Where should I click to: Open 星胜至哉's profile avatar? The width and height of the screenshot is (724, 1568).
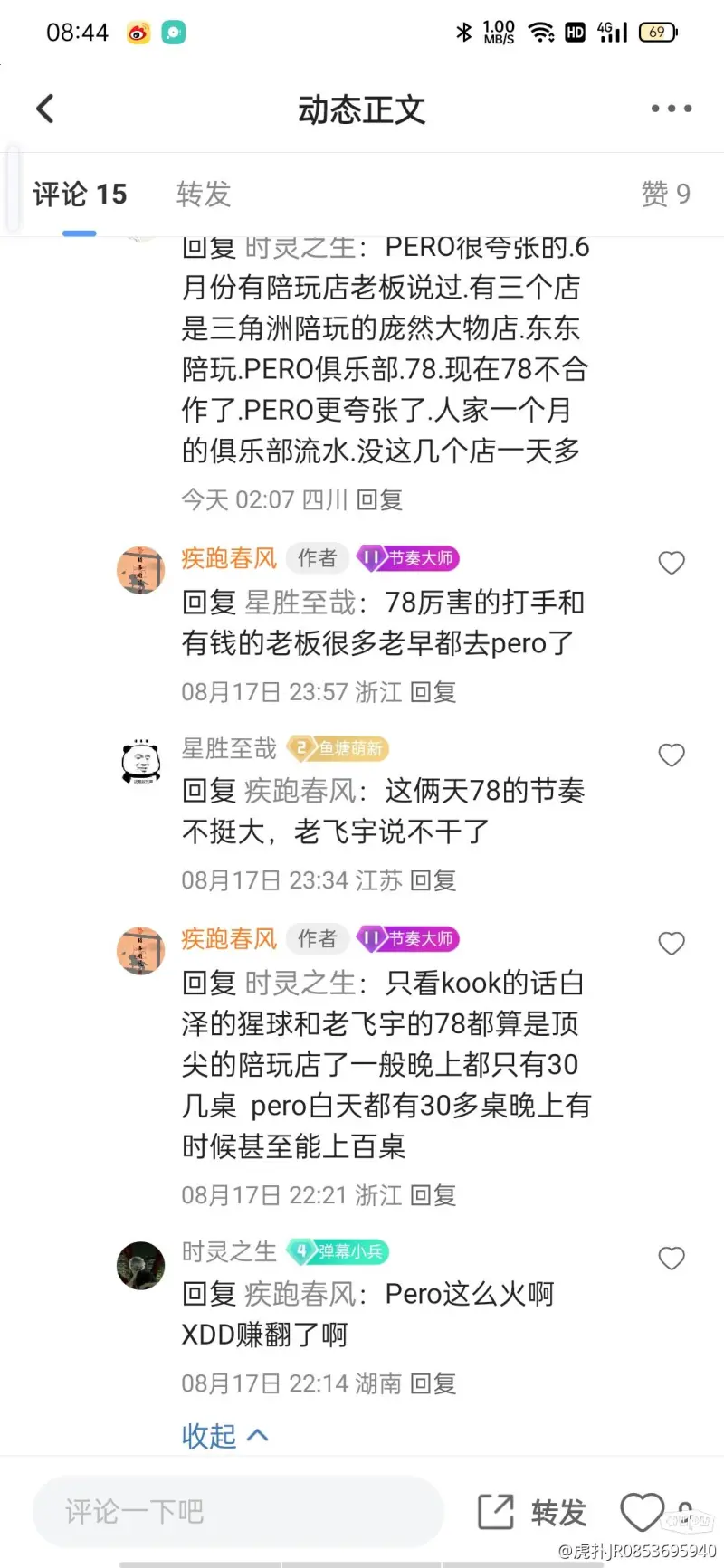141,761
